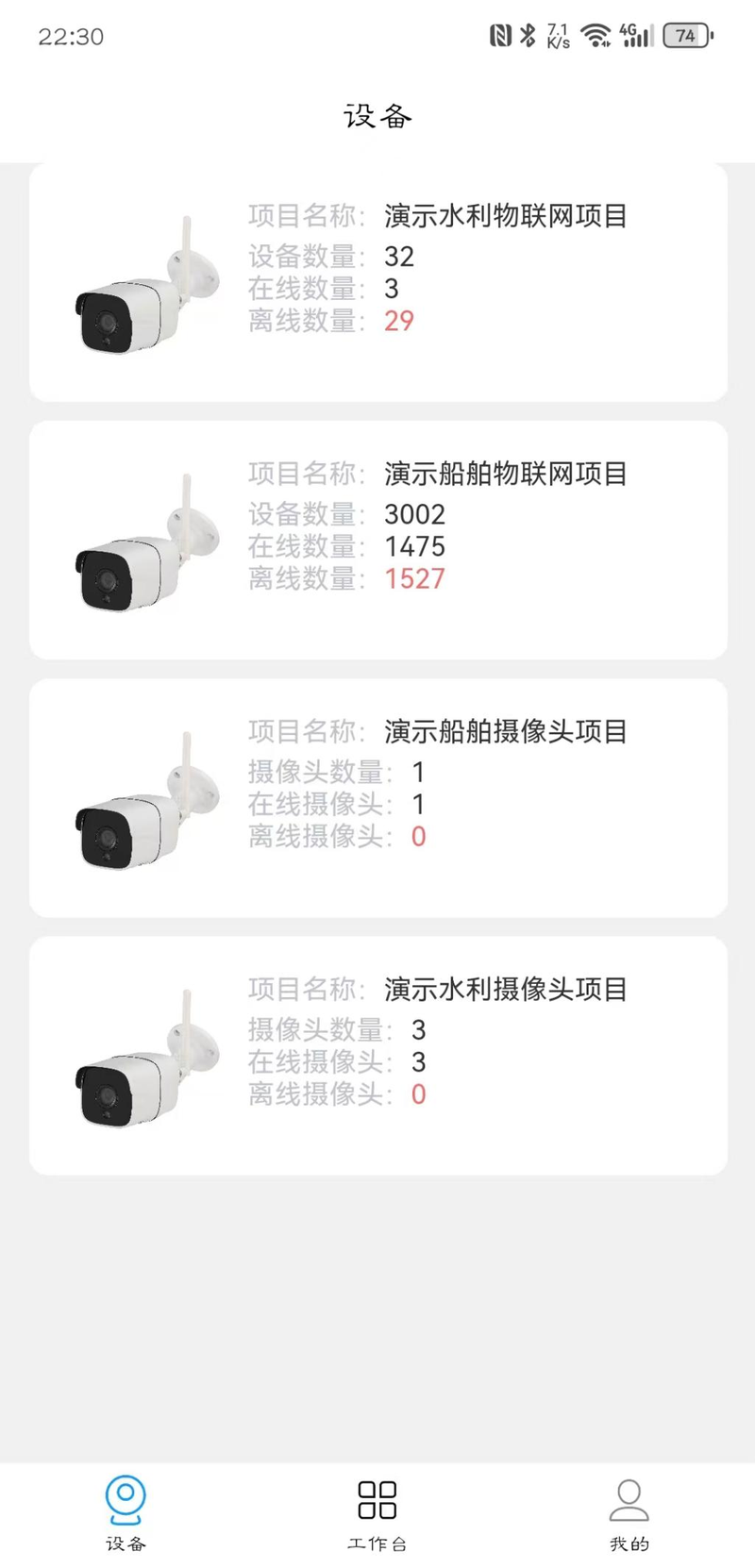Open the 演示水利摄像头项目 project card
This screenshot has height=1568, width=755.
[x=377, y=1056]
